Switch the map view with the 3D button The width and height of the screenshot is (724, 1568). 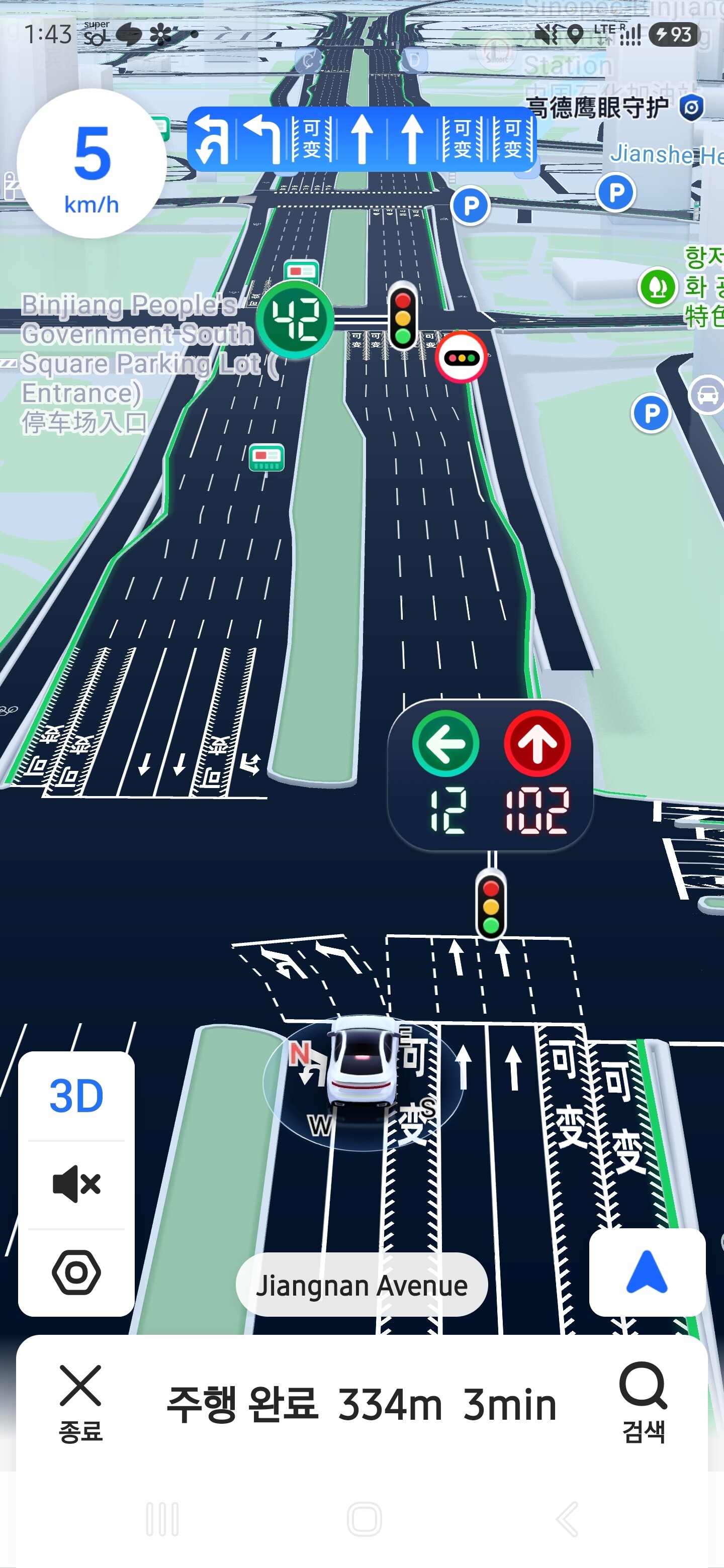pos(76,1096)
